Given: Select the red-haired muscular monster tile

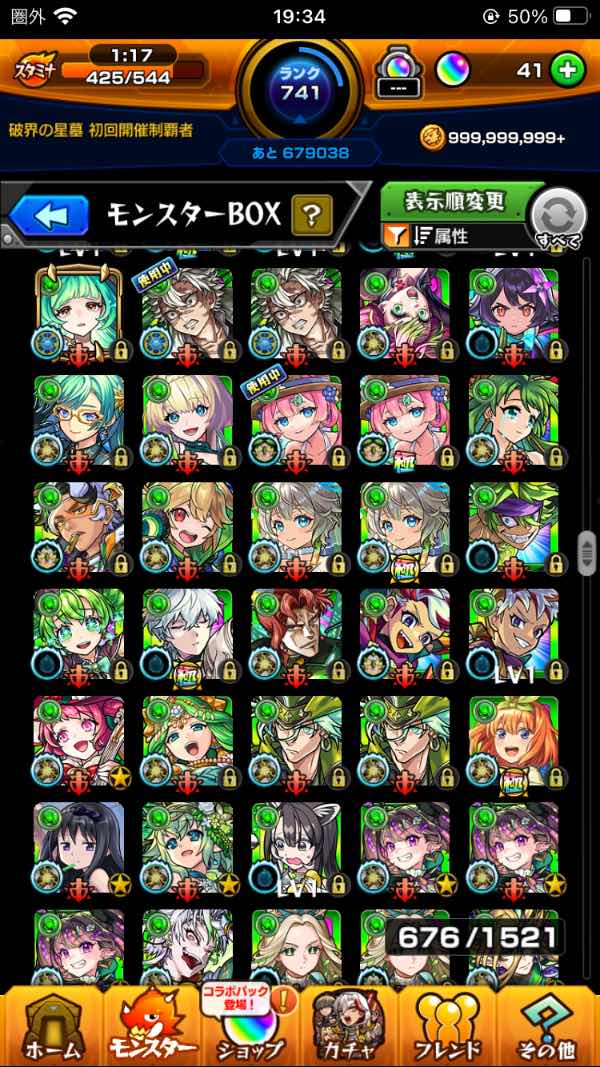Looking at the screenshot, I should (x=297, y=635).
